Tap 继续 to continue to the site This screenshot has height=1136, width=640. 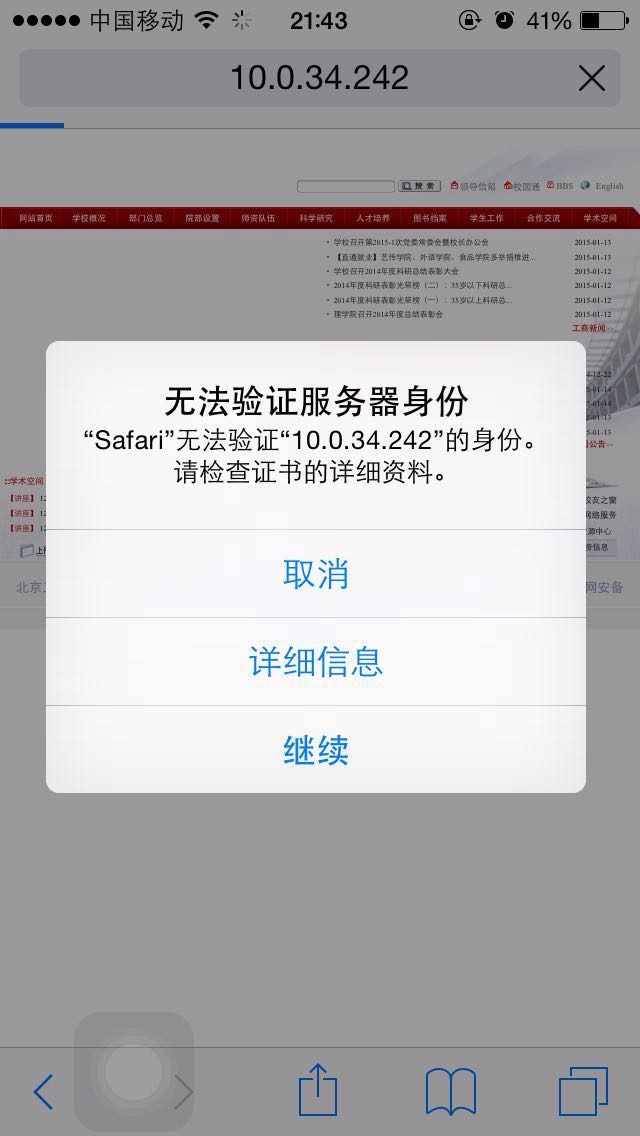tap(316, 750)
